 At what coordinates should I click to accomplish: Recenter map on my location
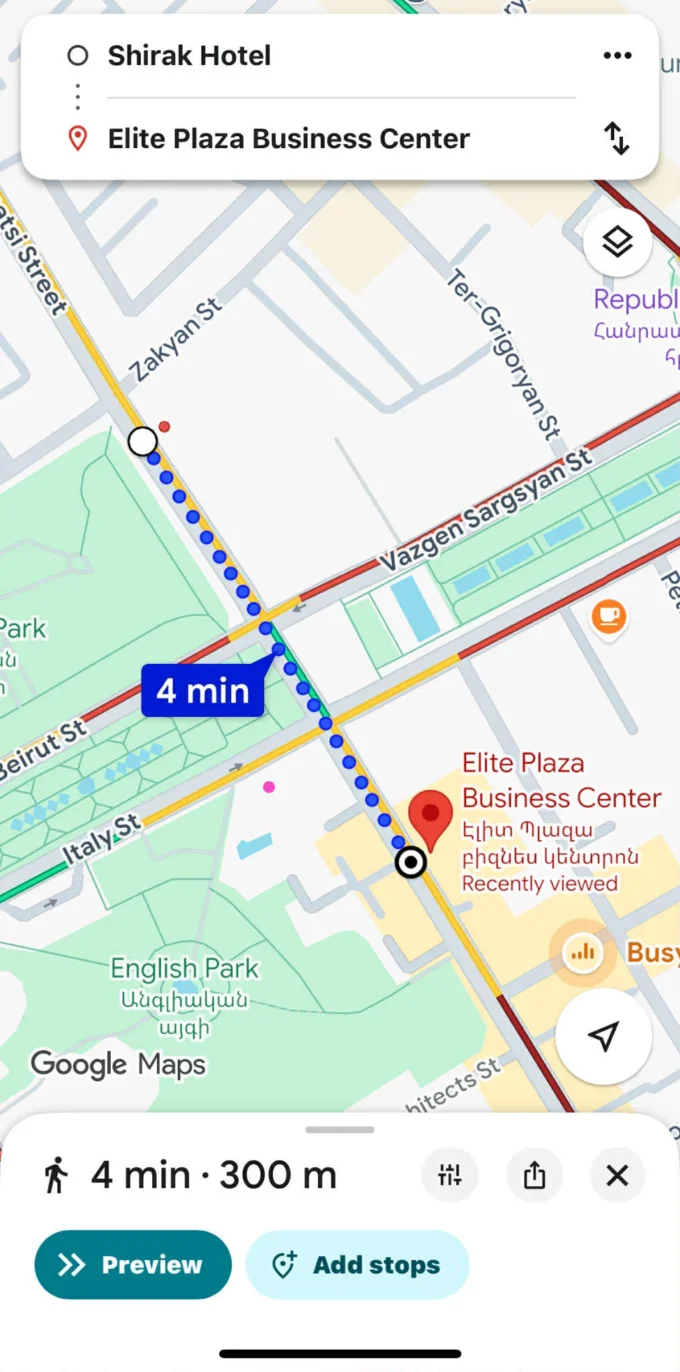tap(603, 1037)
